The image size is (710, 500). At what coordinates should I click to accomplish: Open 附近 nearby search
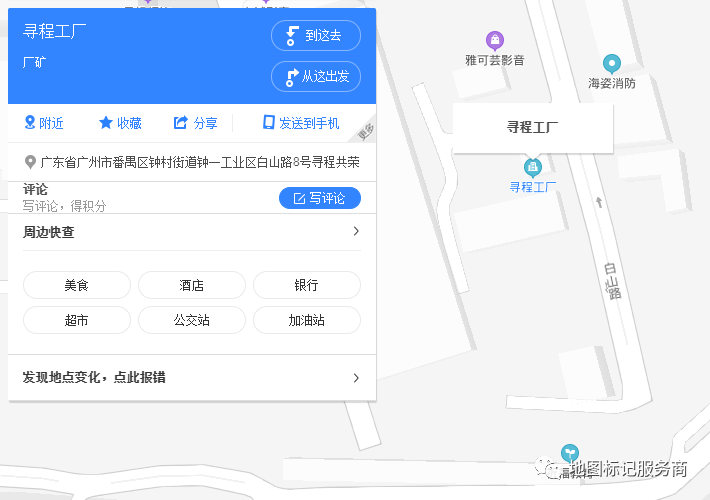click(x=44, y=123)
